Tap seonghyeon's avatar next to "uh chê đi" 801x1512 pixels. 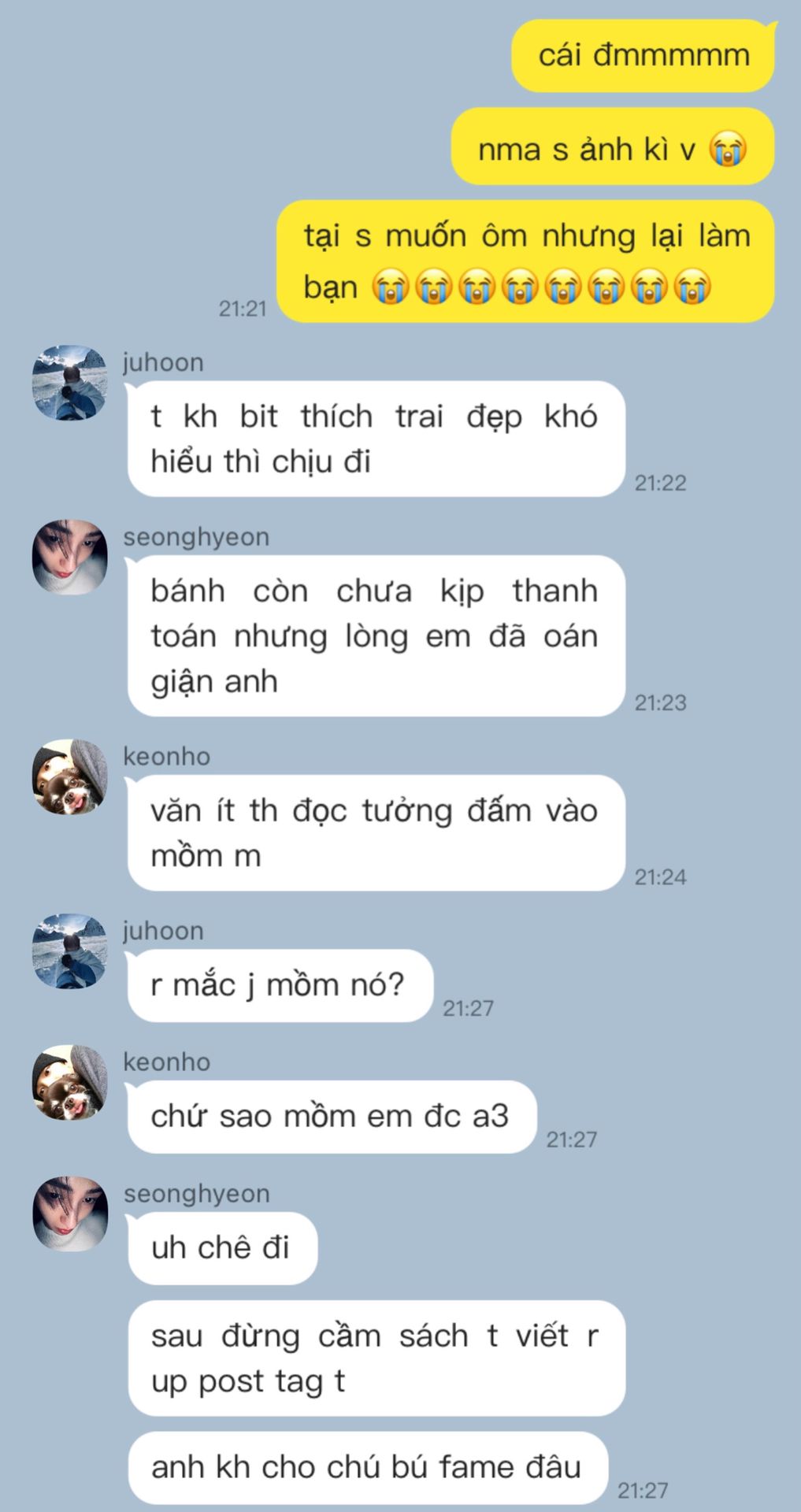(x=69, y=1214)
